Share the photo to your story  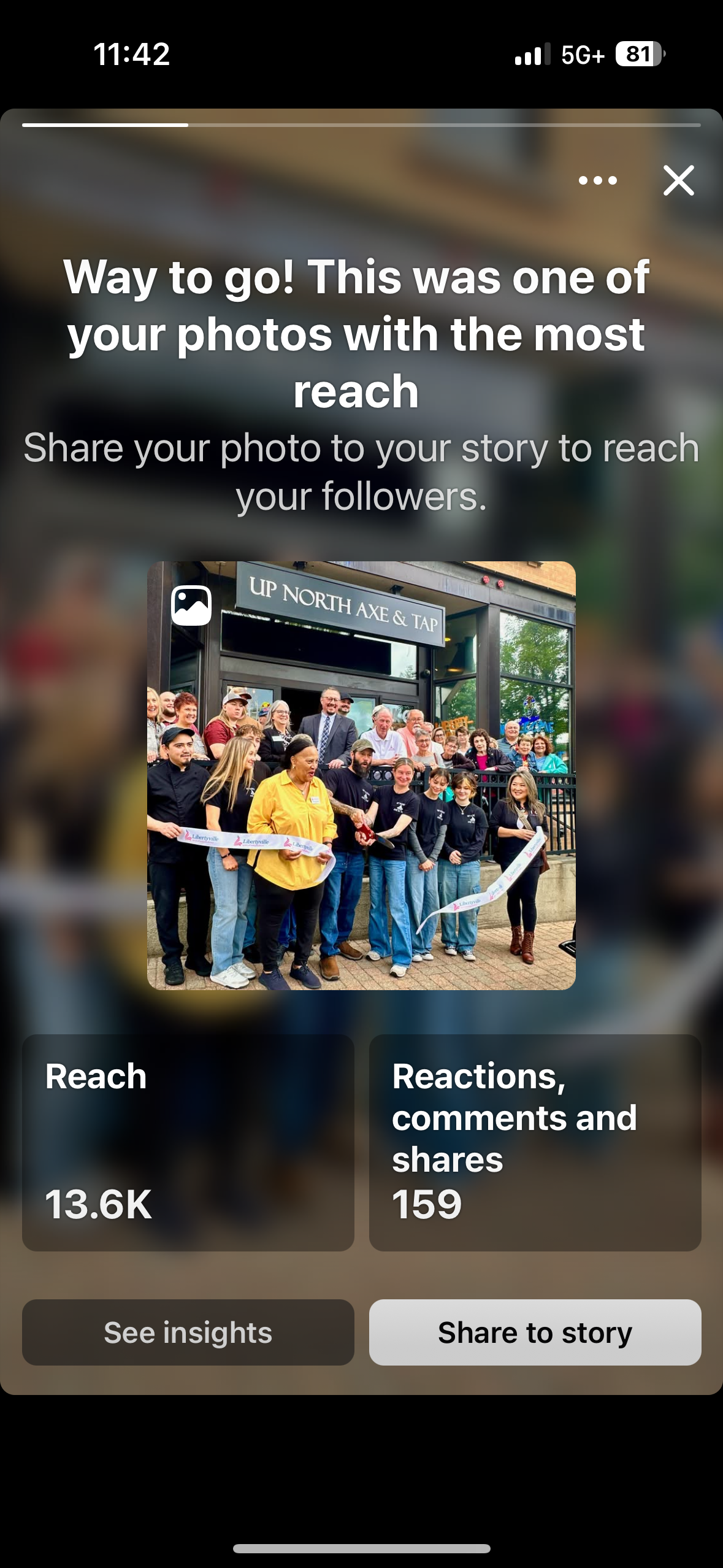(x=535, y=1332)
